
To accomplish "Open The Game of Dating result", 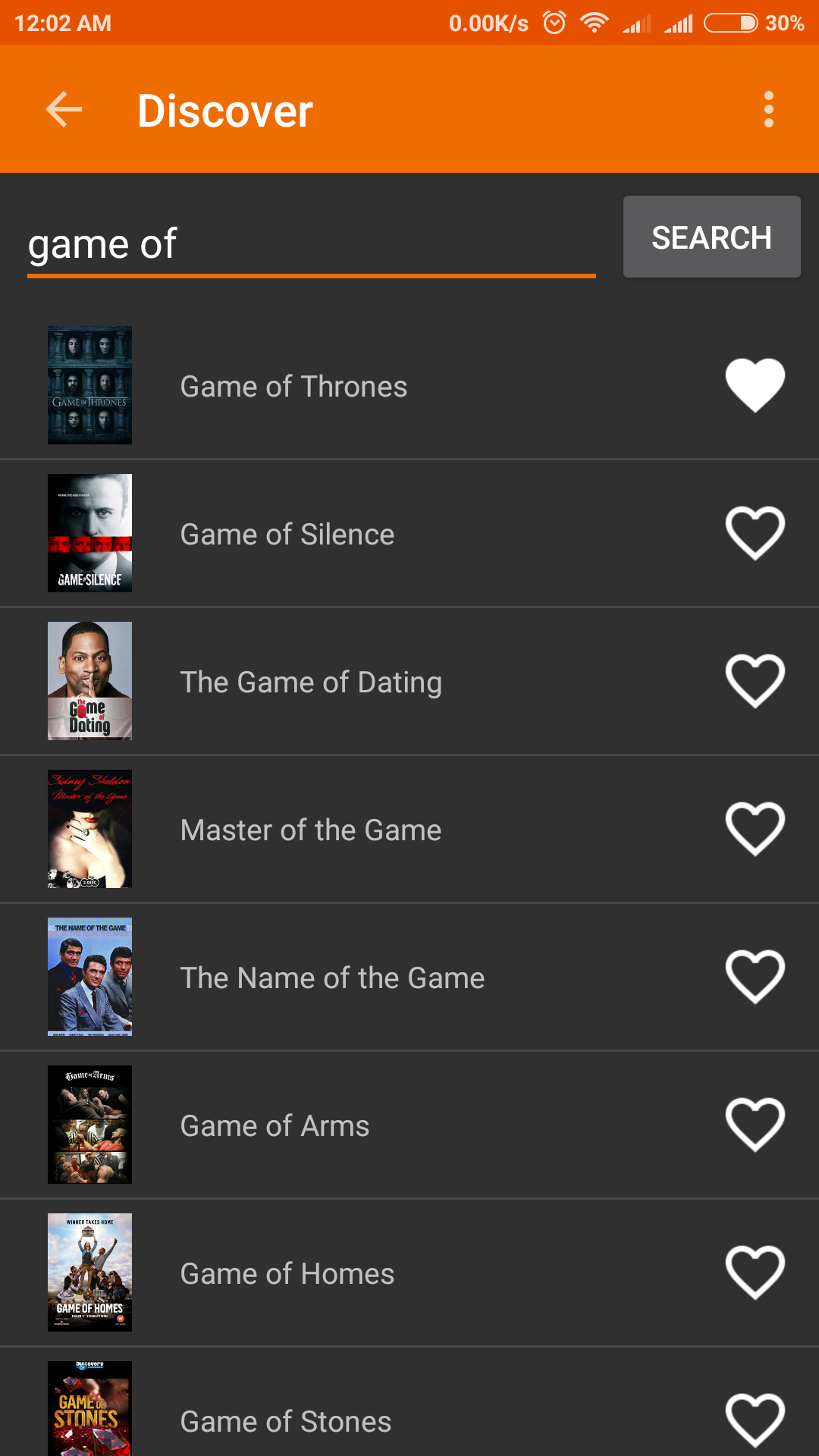I will 311,682.
